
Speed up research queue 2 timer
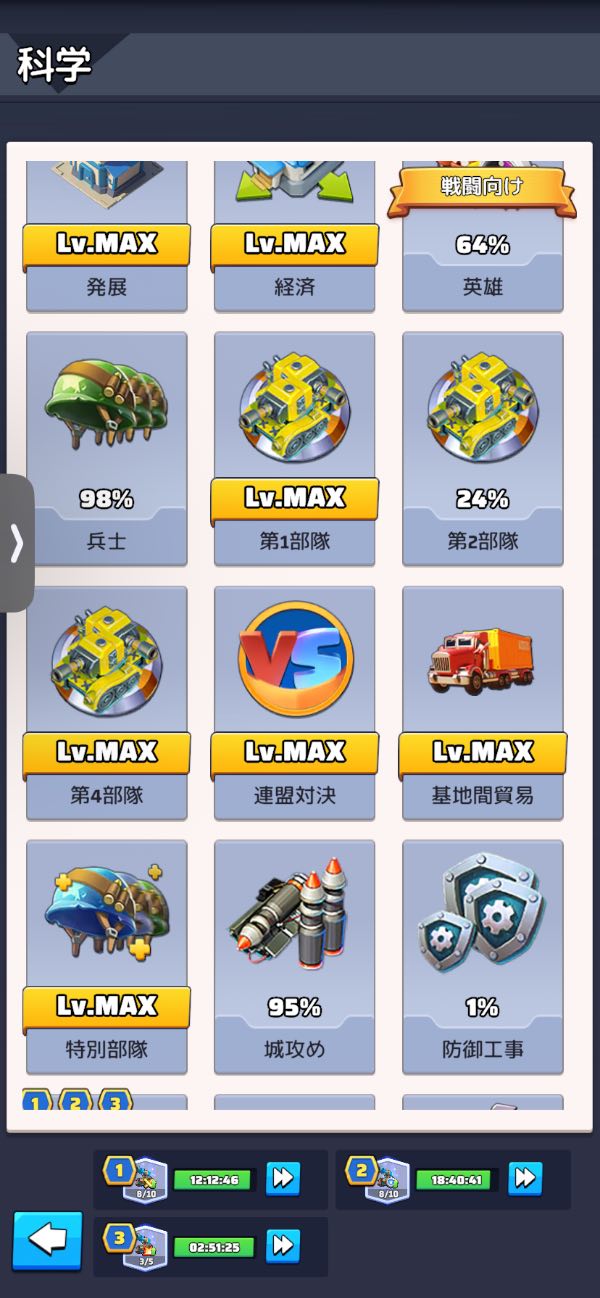pyautogui.click(x=525, y=1178)
